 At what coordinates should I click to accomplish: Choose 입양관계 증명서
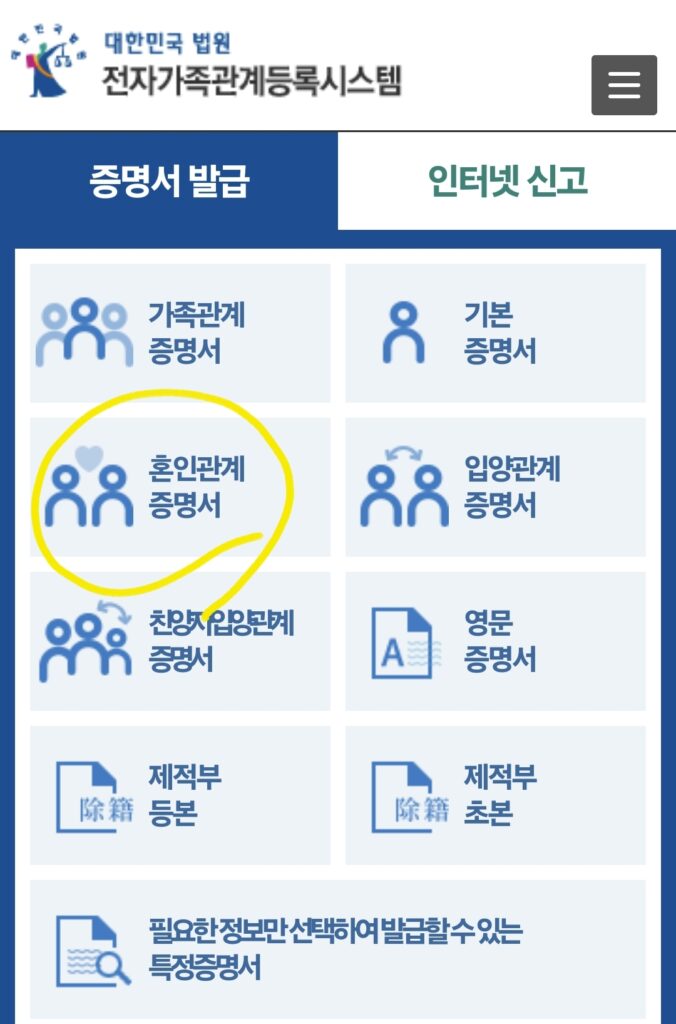coord(495,487)
